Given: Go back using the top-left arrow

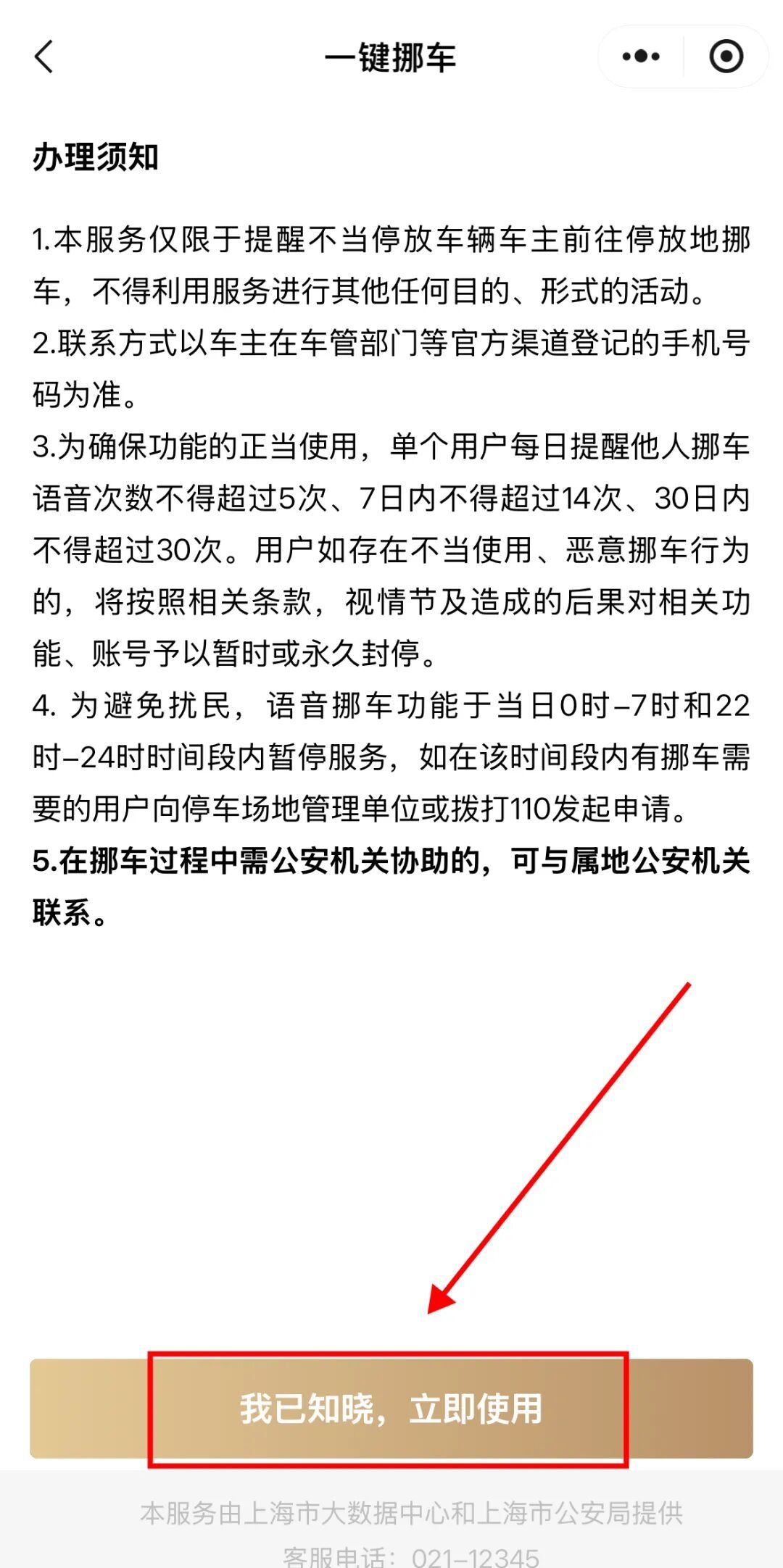Looking at the screenshot, I should (43, 57).
